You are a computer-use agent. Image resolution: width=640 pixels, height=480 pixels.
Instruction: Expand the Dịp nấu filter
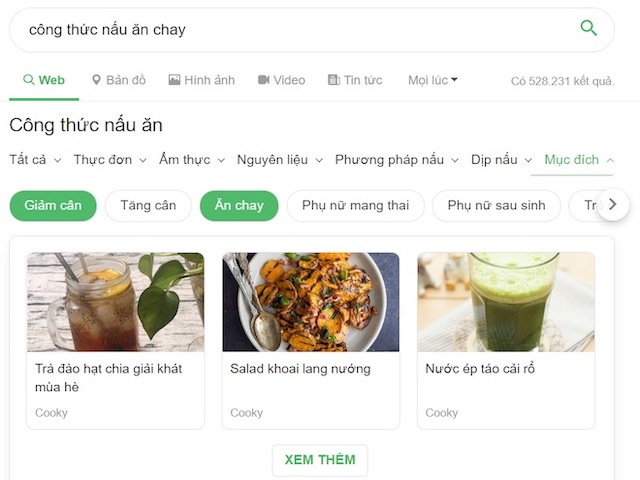tap(501, 160)
